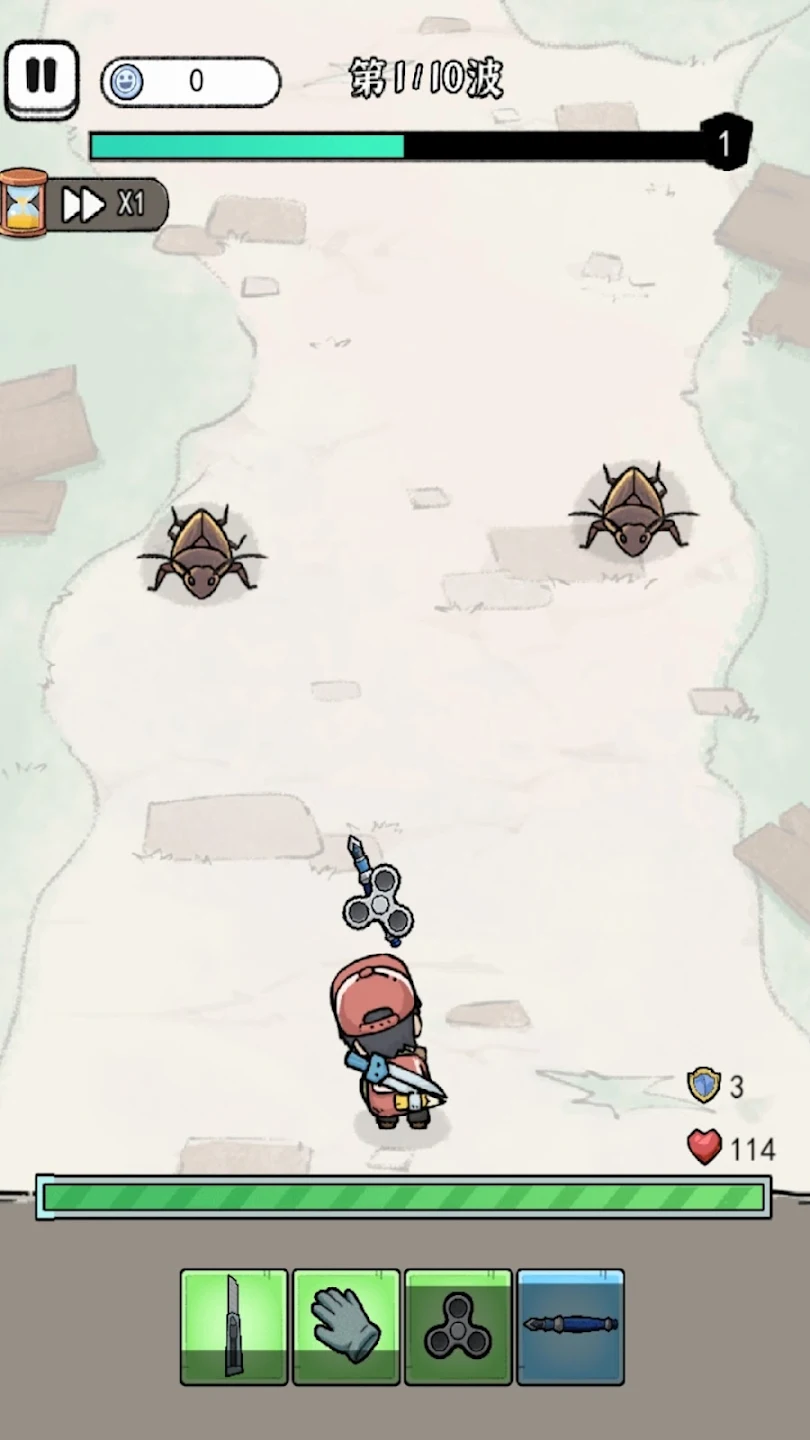The height and width of the screenshot is (1440, 810).
Task: Select the knife weapon slot
Action: coord(234,1327)
